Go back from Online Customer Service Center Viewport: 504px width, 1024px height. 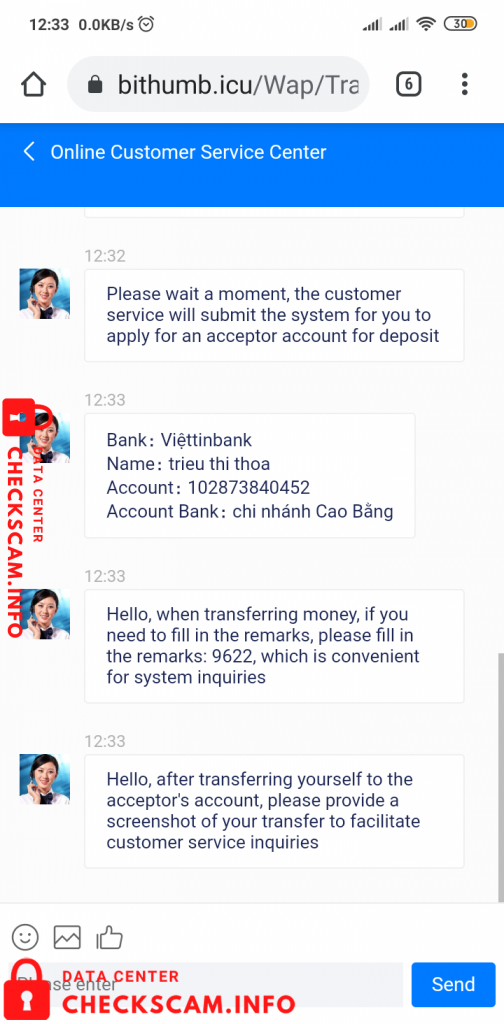point(29,152)
